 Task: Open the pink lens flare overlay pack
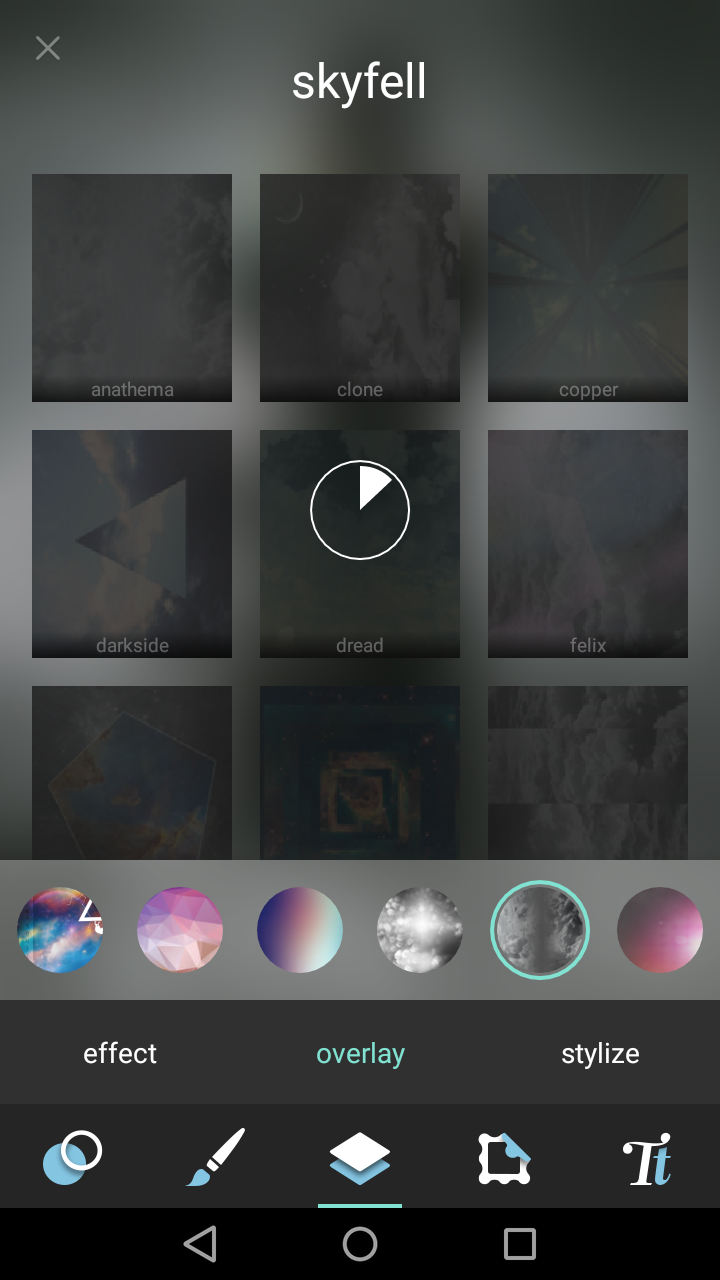pyautogui.click(x=660, y=930)
